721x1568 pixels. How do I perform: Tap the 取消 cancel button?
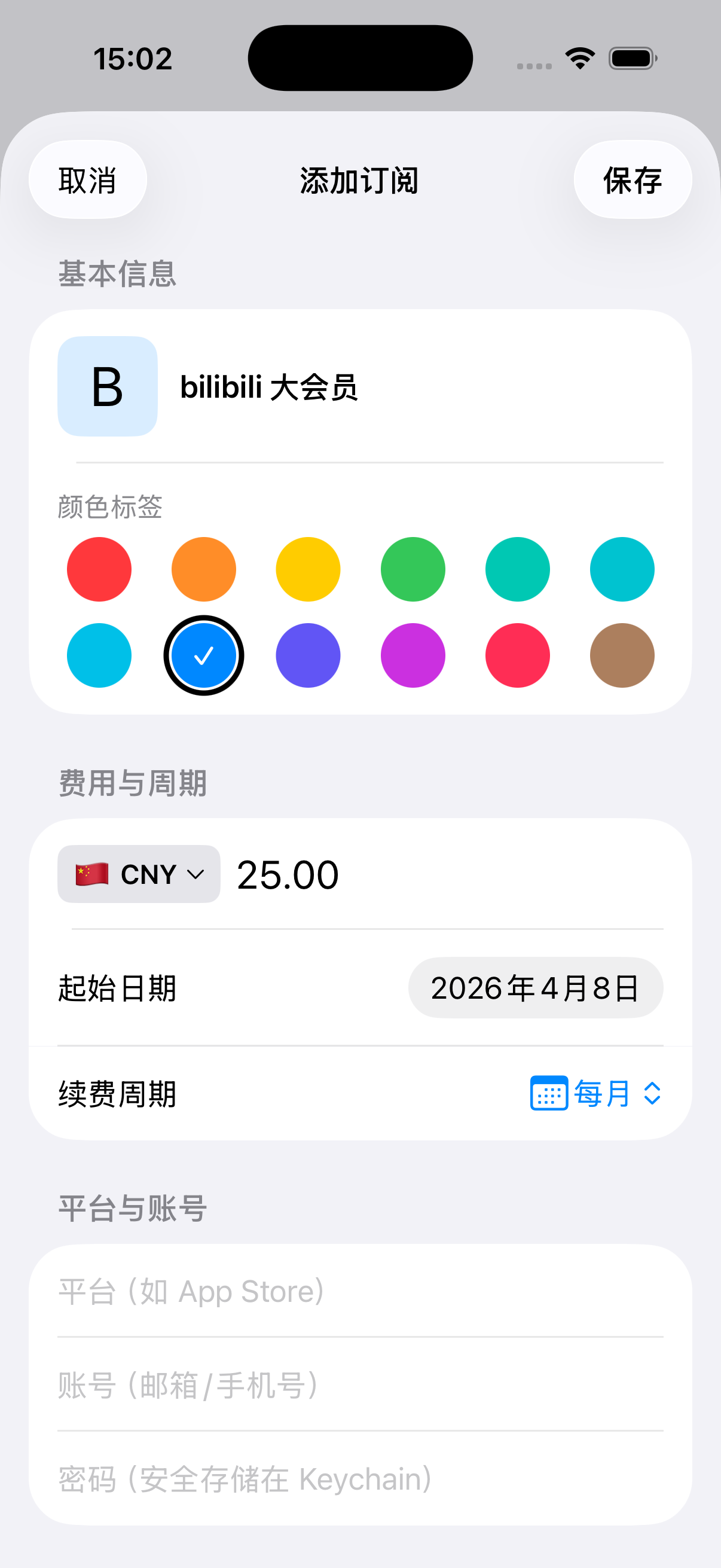88,179
